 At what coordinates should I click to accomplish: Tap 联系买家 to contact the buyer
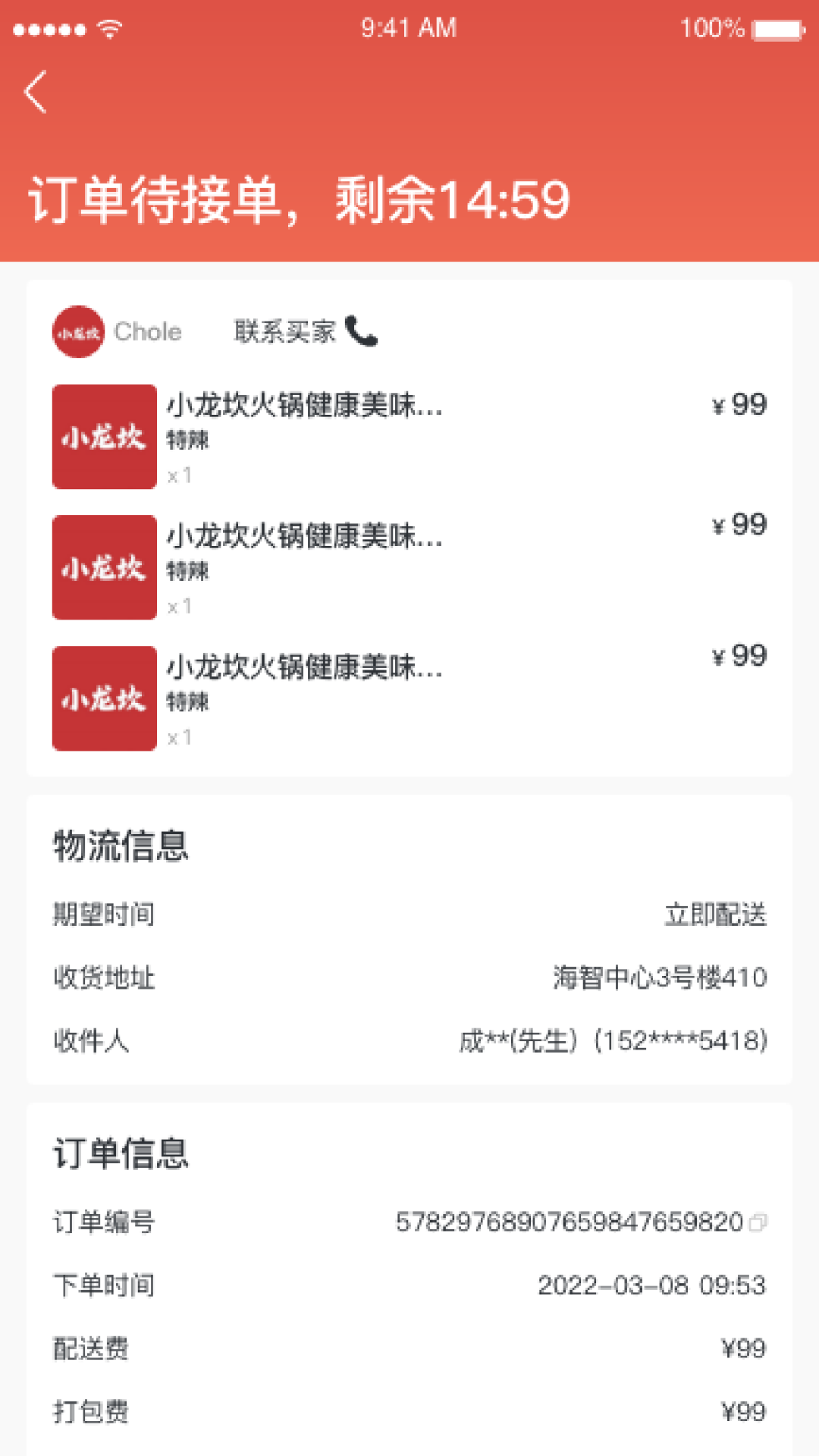tap(284, 332)
